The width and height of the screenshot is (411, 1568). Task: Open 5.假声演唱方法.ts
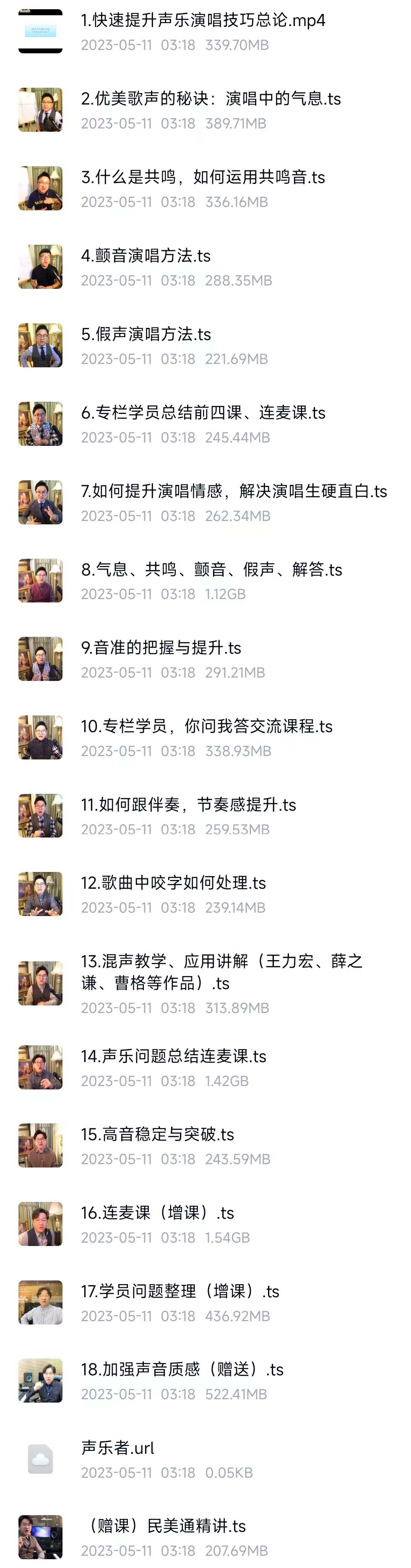146,335
